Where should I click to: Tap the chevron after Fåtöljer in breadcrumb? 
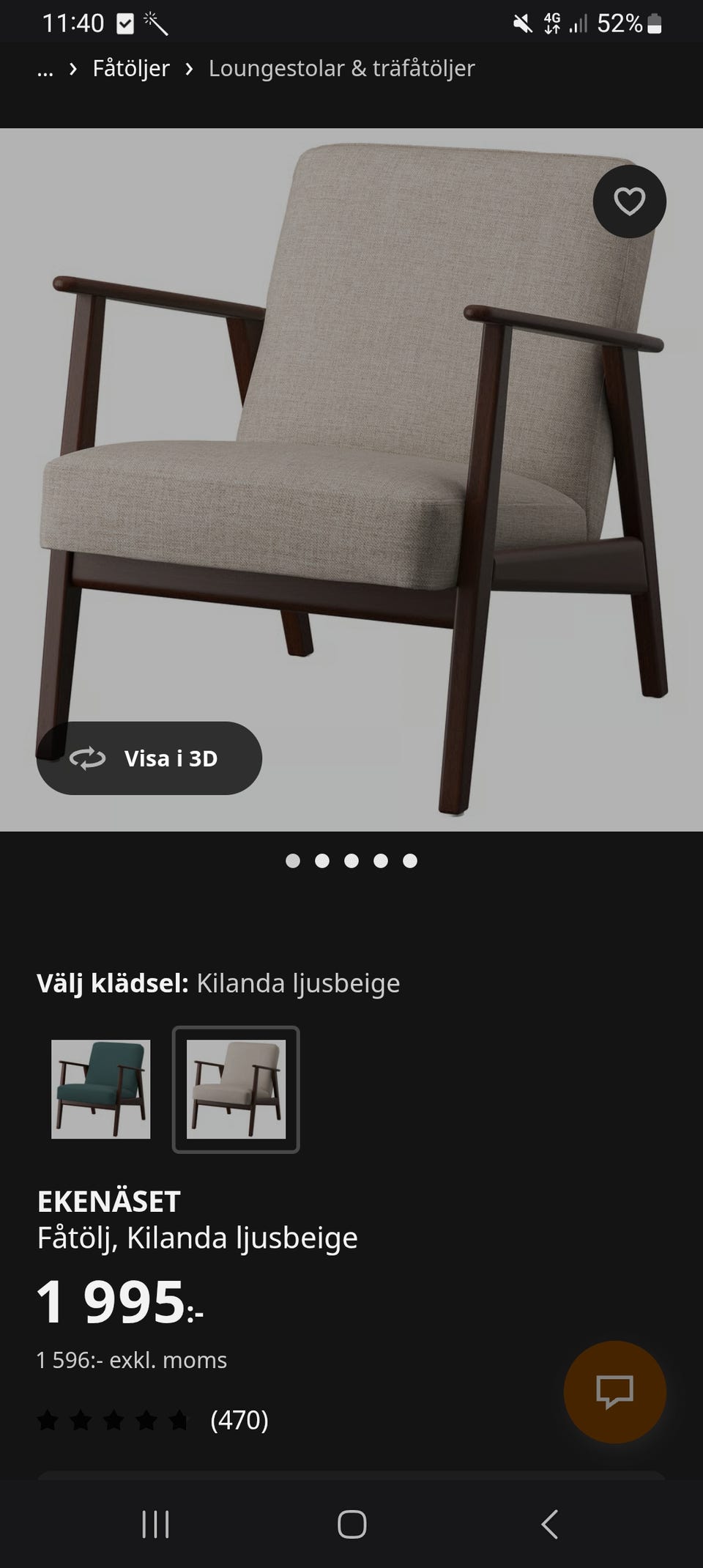click(x=188, y=68)
